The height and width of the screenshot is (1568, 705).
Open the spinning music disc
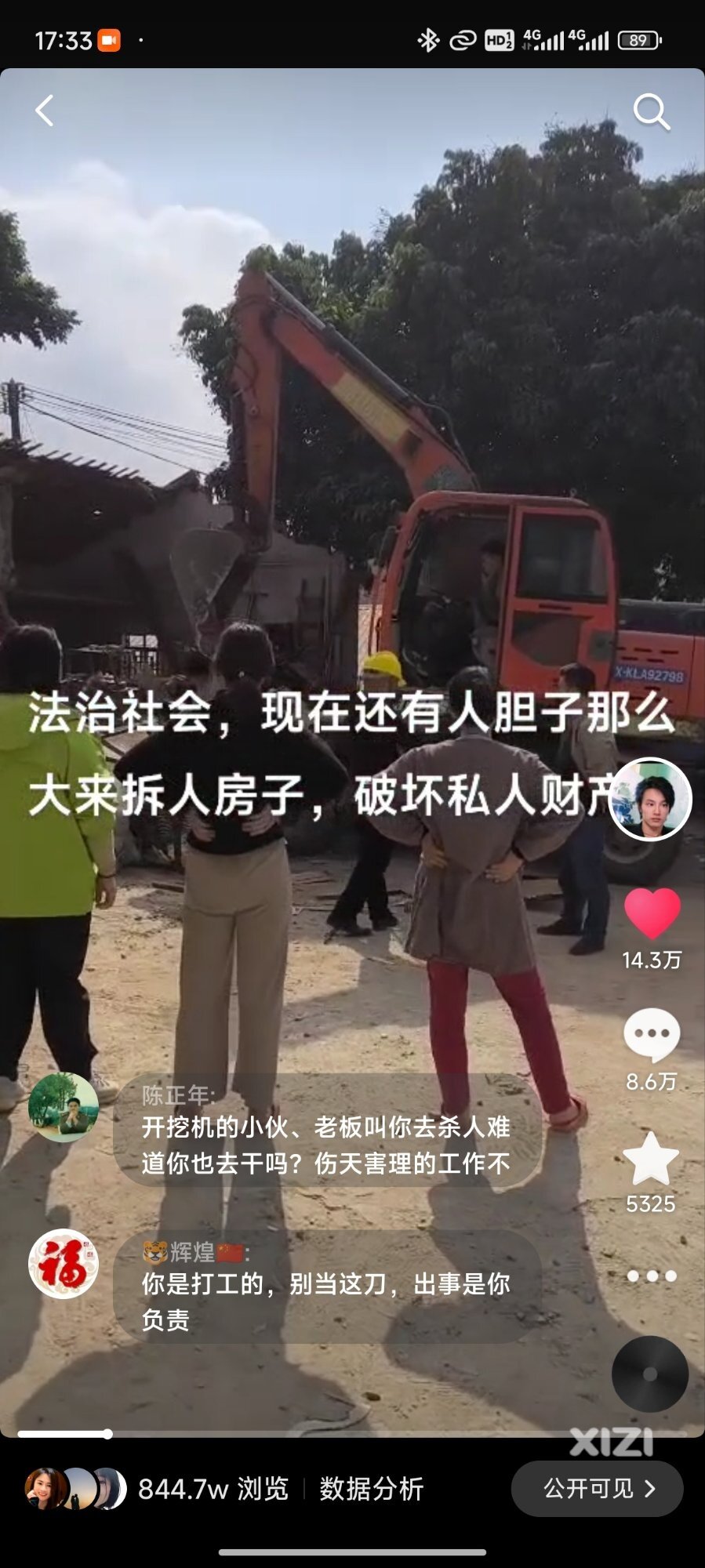[x=650, y=1374]
